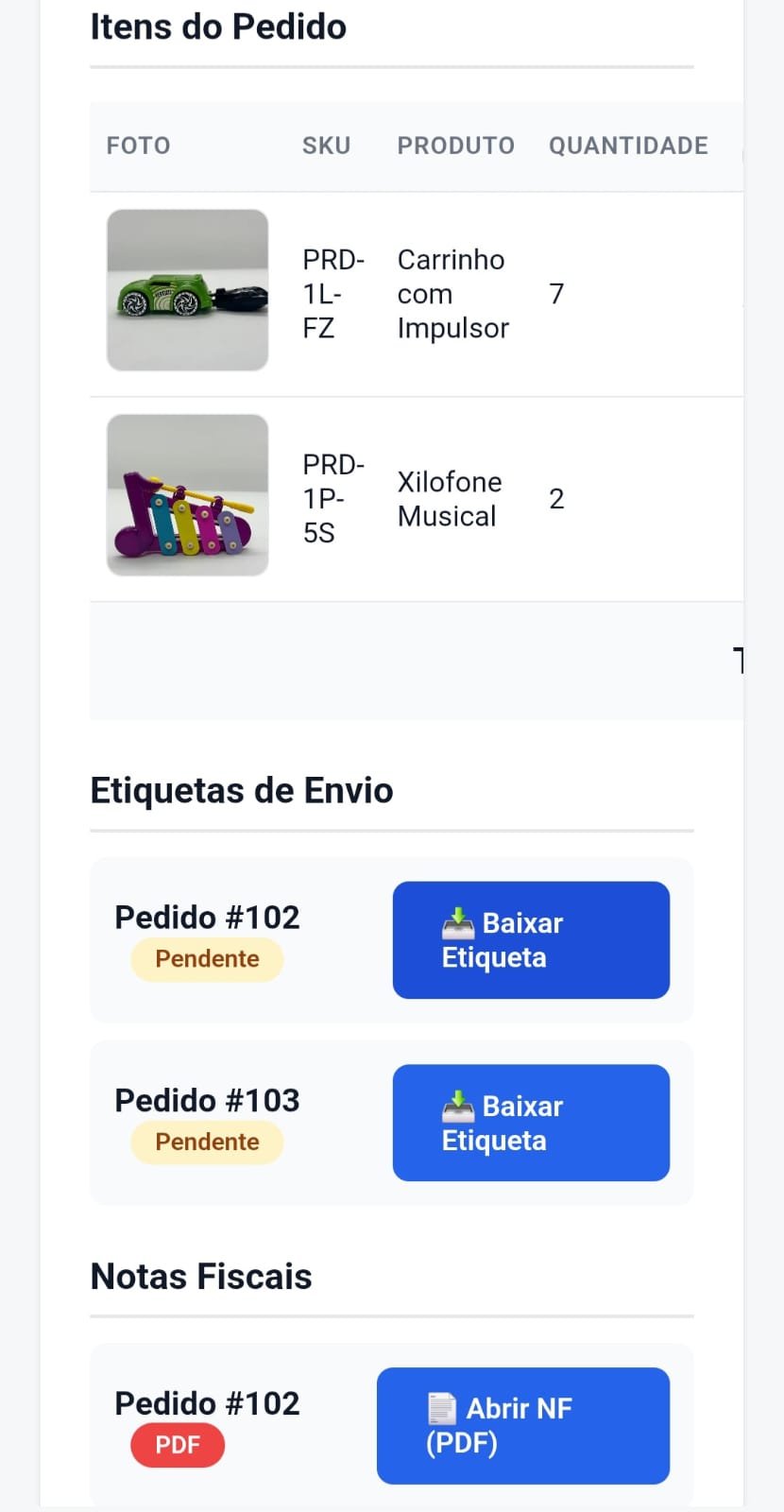The width and height of the screenshot is (784, 1512).
Task: Select the Pendente badge for Pedido #103
Action: [x=206, y=1142]
